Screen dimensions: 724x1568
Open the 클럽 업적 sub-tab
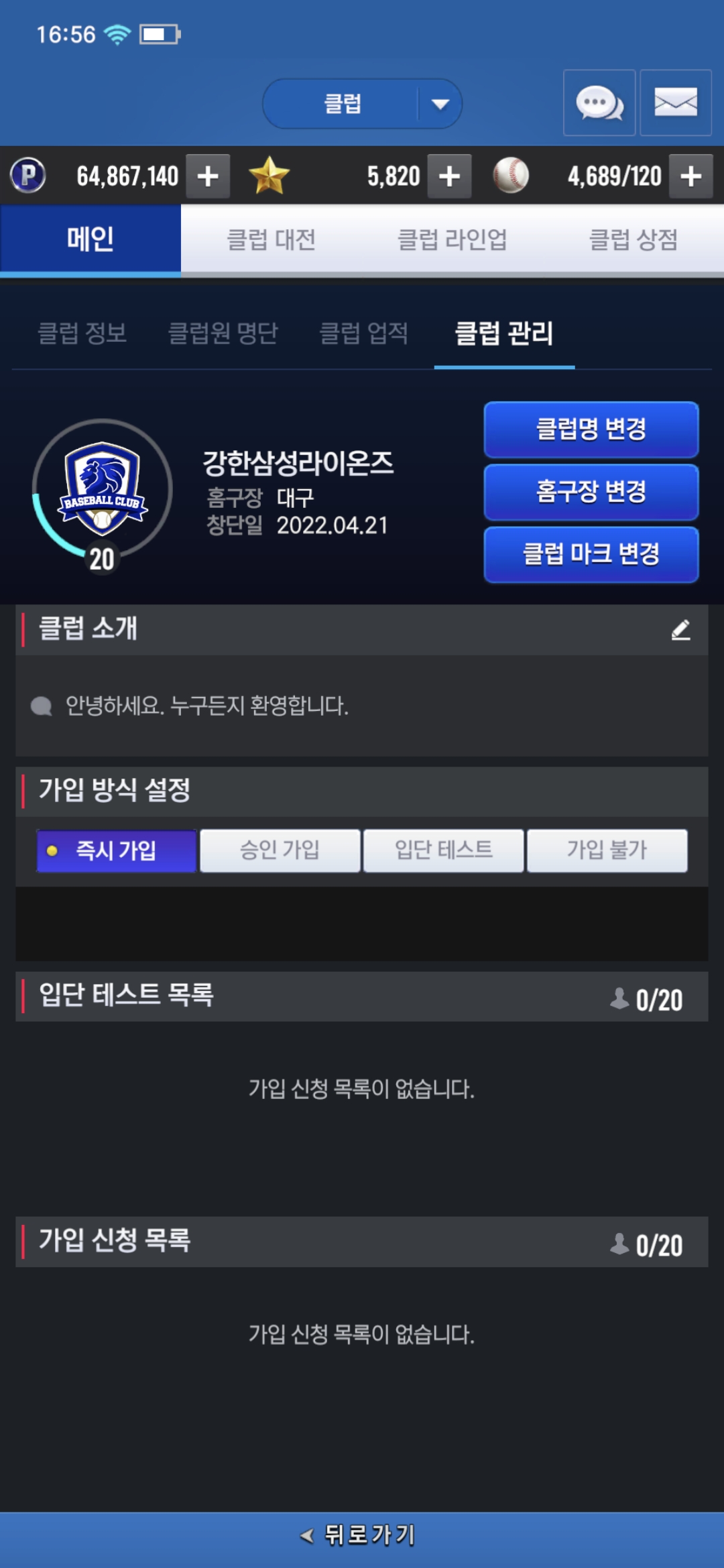pos(364,333)
